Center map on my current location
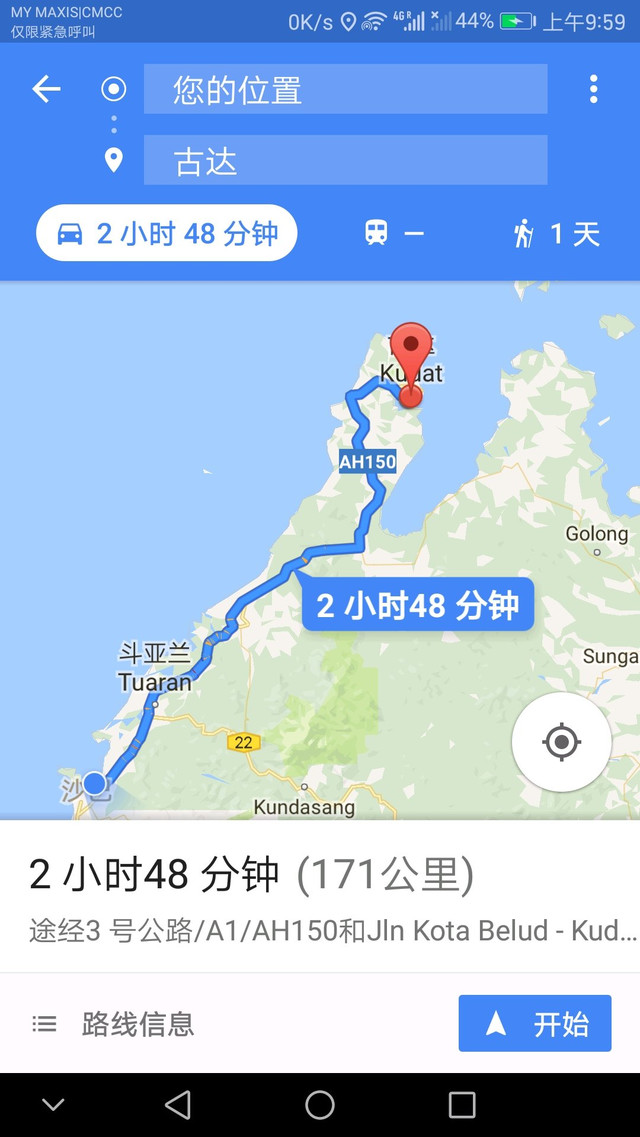Screen dimensions: 640x1137 [x=561, y=742]
